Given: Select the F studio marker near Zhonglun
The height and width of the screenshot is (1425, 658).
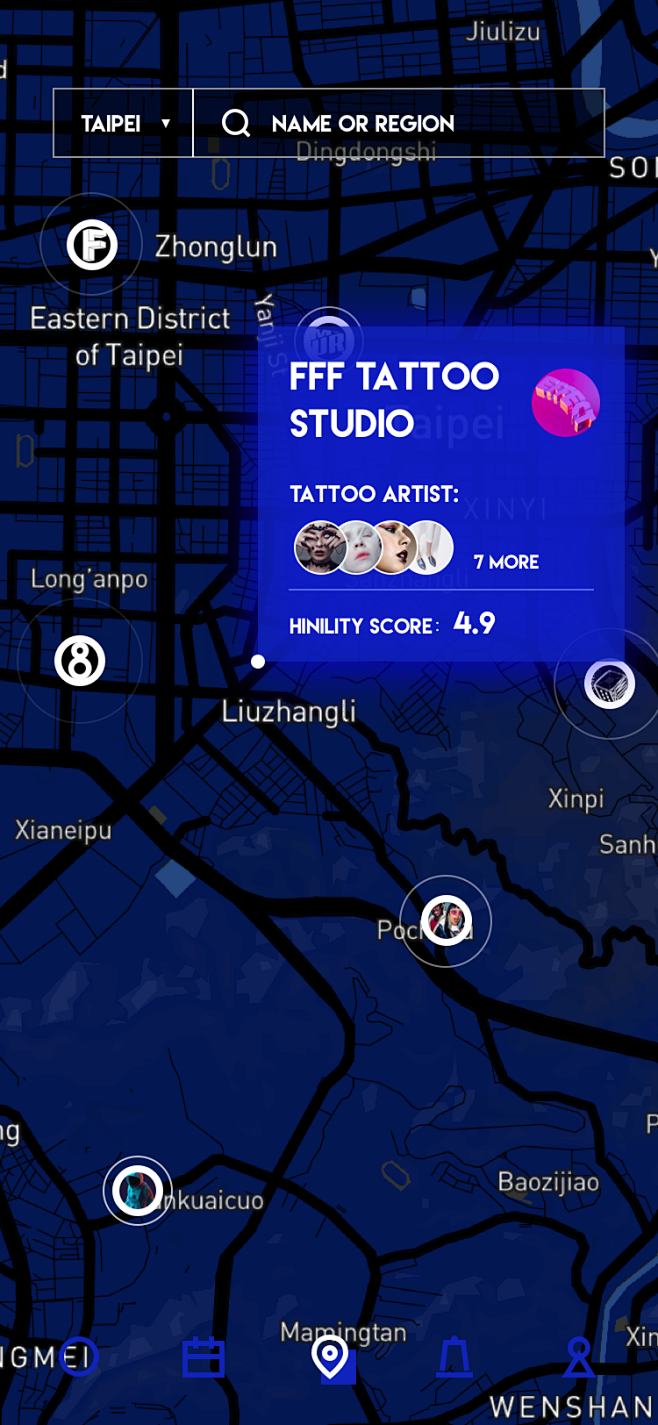Looking at the screenshot, I should coord(92,245).
